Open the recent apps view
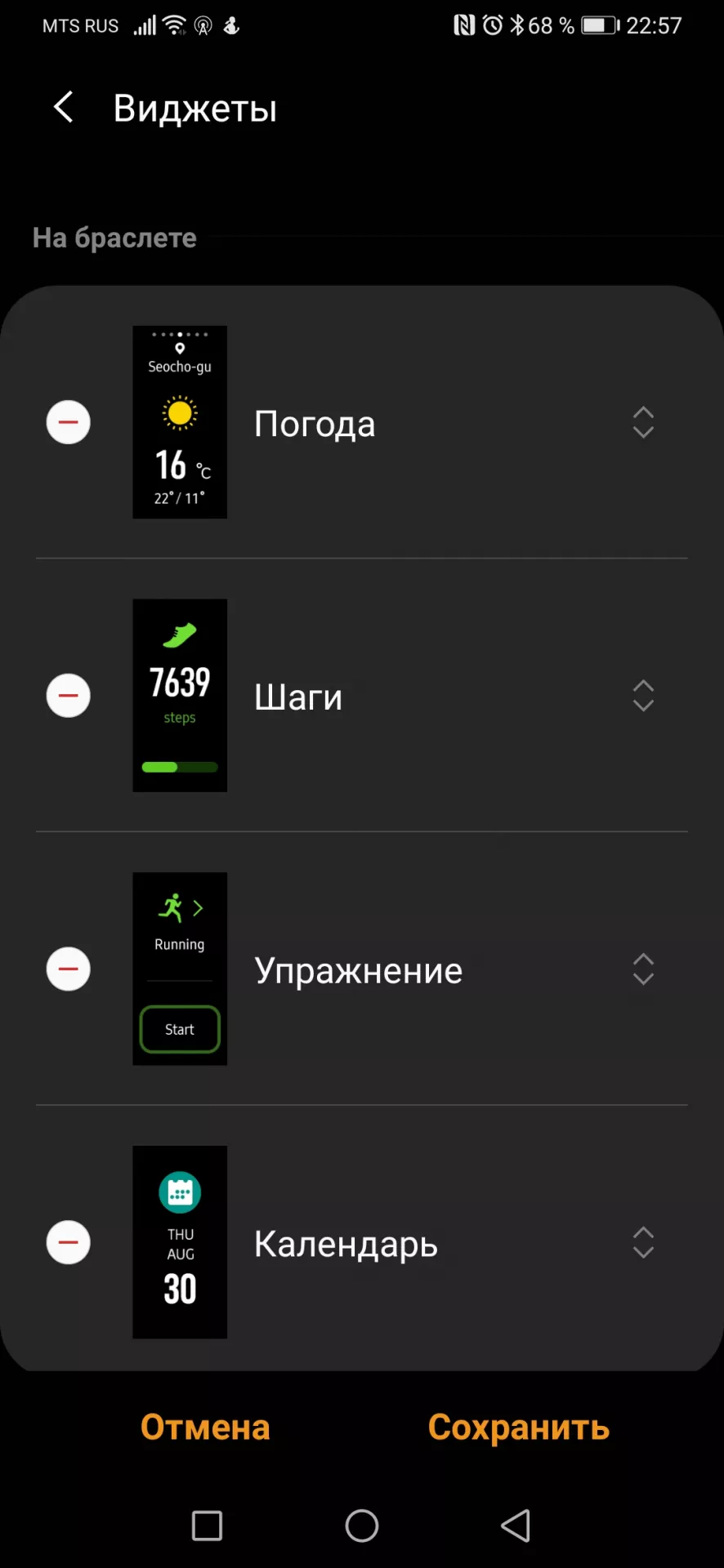Viewport: 724px width, 1568px height. [207, 1525]
